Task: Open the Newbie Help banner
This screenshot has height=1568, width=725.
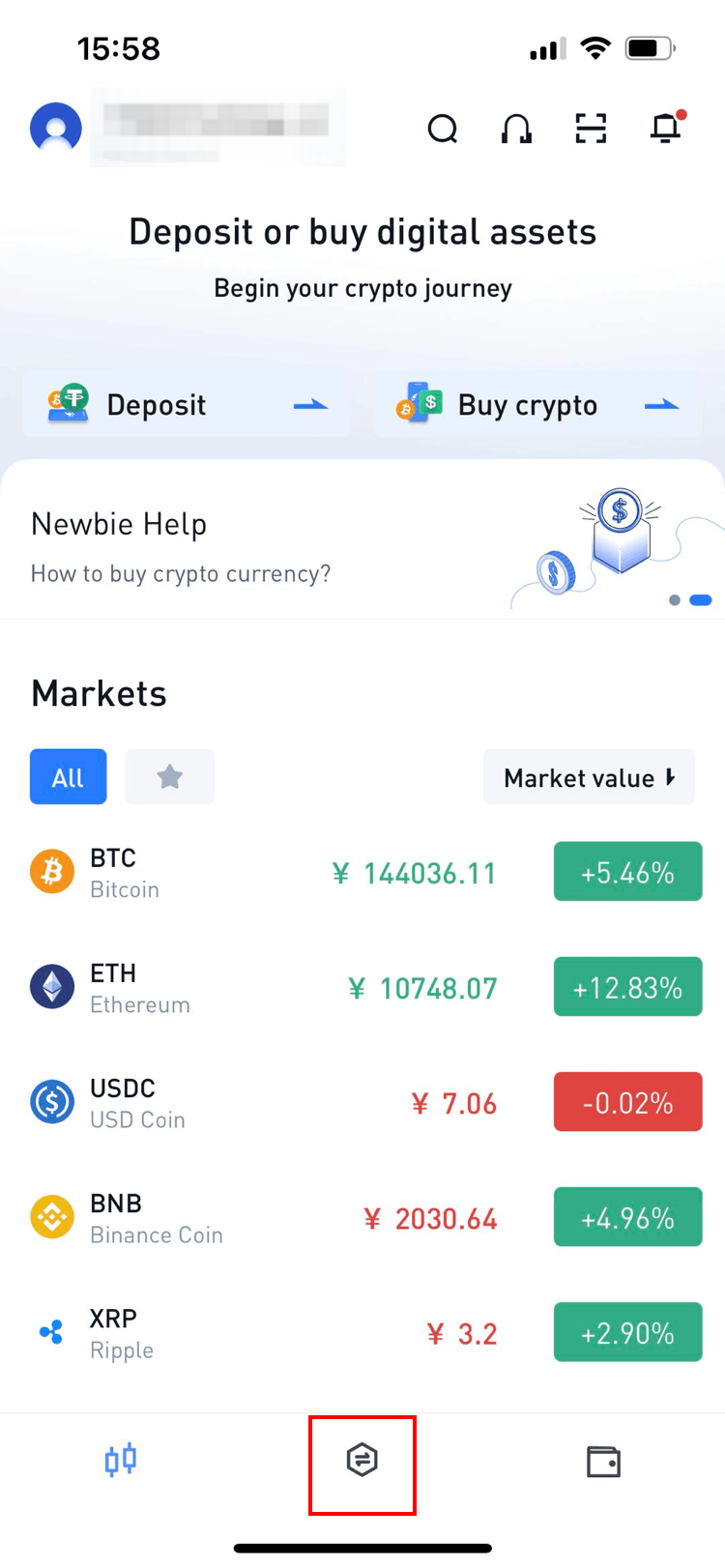Action: coord(362,547)
